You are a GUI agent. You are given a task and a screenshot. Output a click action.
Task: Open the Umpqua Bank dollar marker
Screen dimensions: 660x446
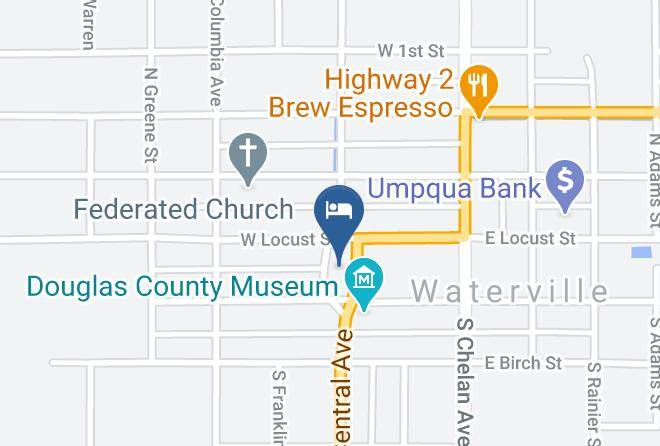565,185
